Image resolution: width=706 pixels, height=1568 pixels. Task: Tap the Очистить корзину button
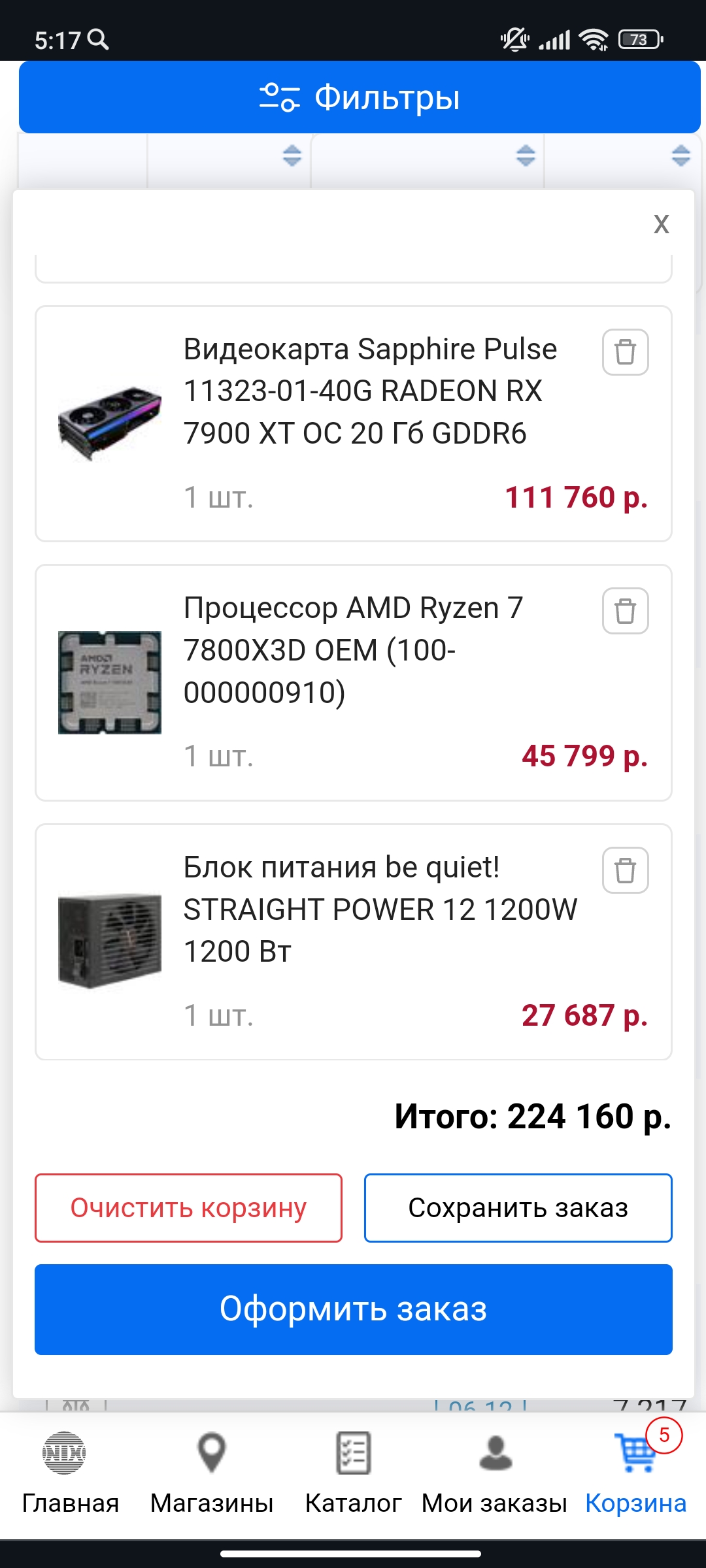coord(188,1208)
